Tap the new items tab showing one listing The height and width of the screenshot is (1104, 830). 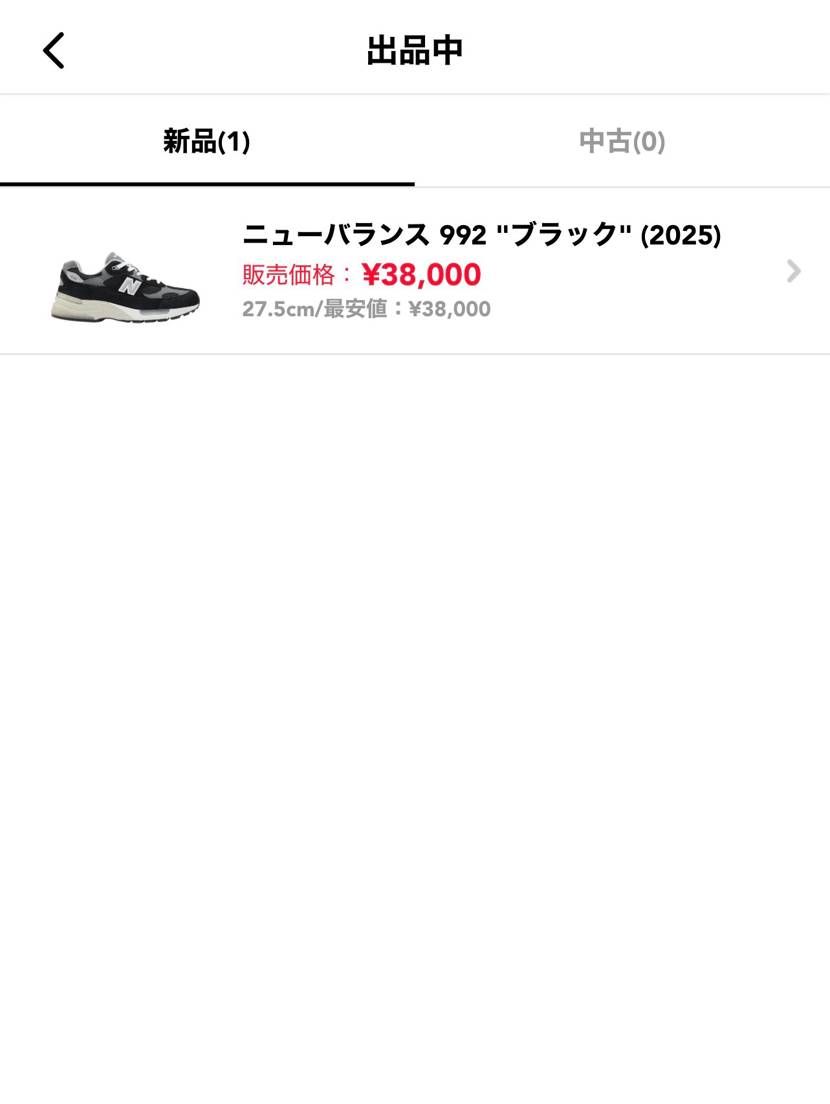(207, 141)
